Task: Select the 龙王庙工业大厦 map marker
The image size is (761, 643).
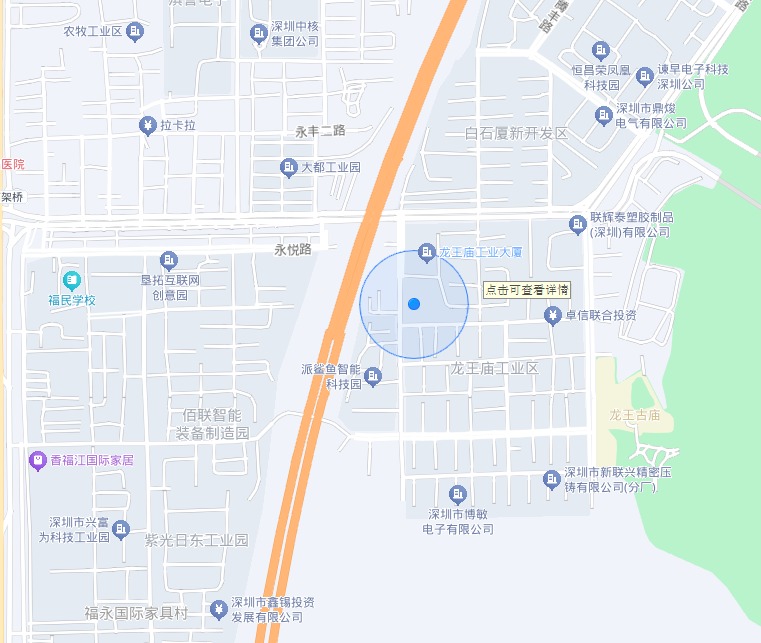Action: point(427,252)
